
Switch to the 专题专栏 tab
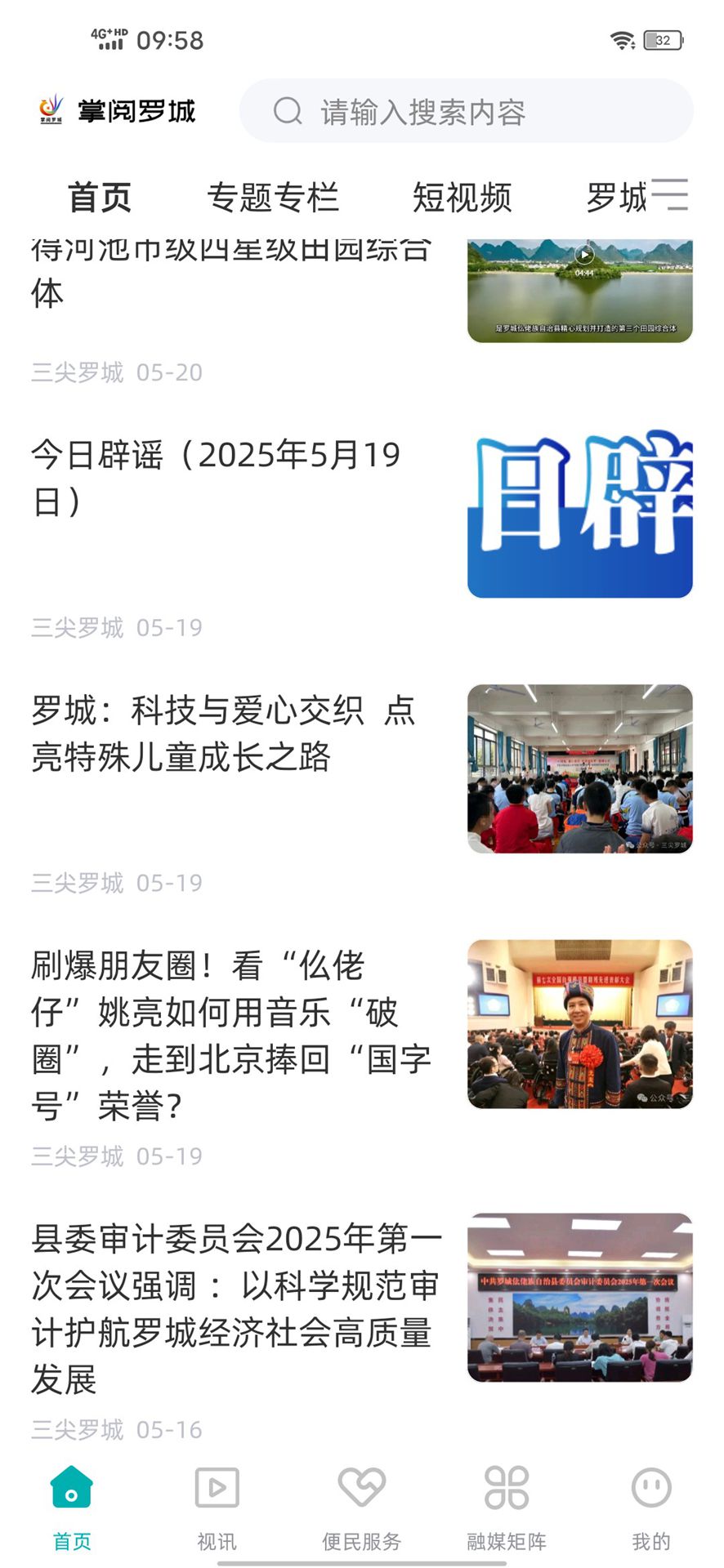coord(275,197)
